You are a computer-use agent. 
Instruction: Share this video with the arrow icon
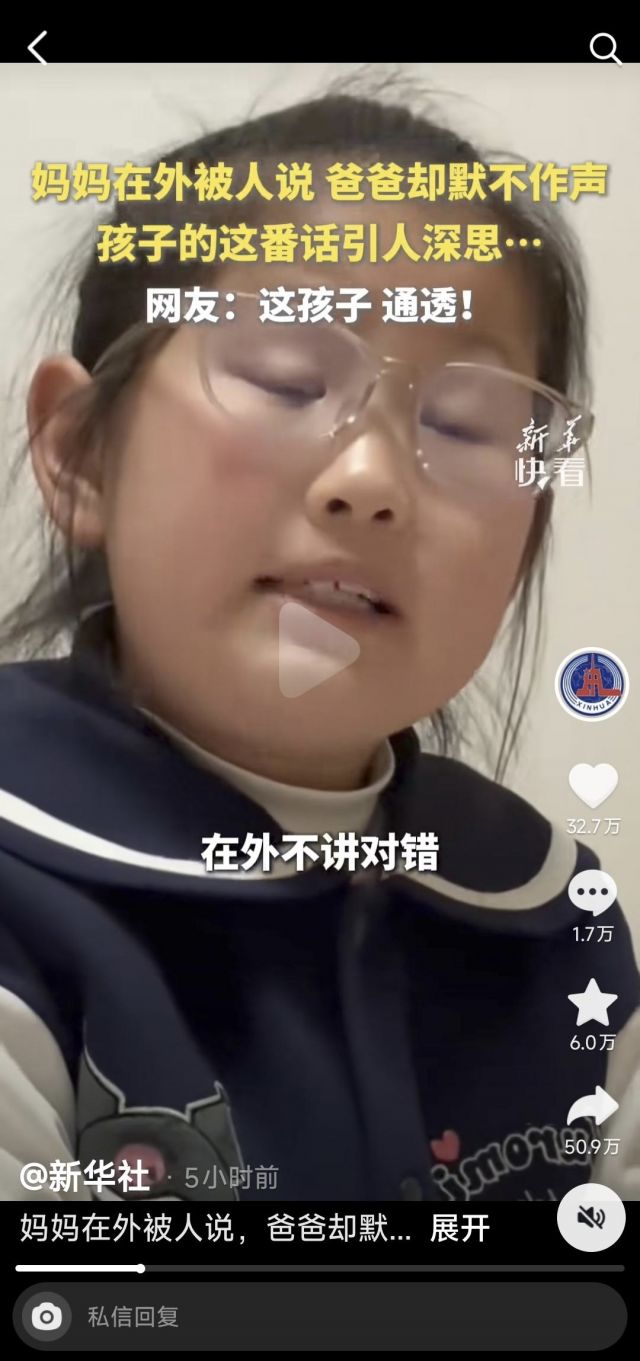(x=592, y=1108)
